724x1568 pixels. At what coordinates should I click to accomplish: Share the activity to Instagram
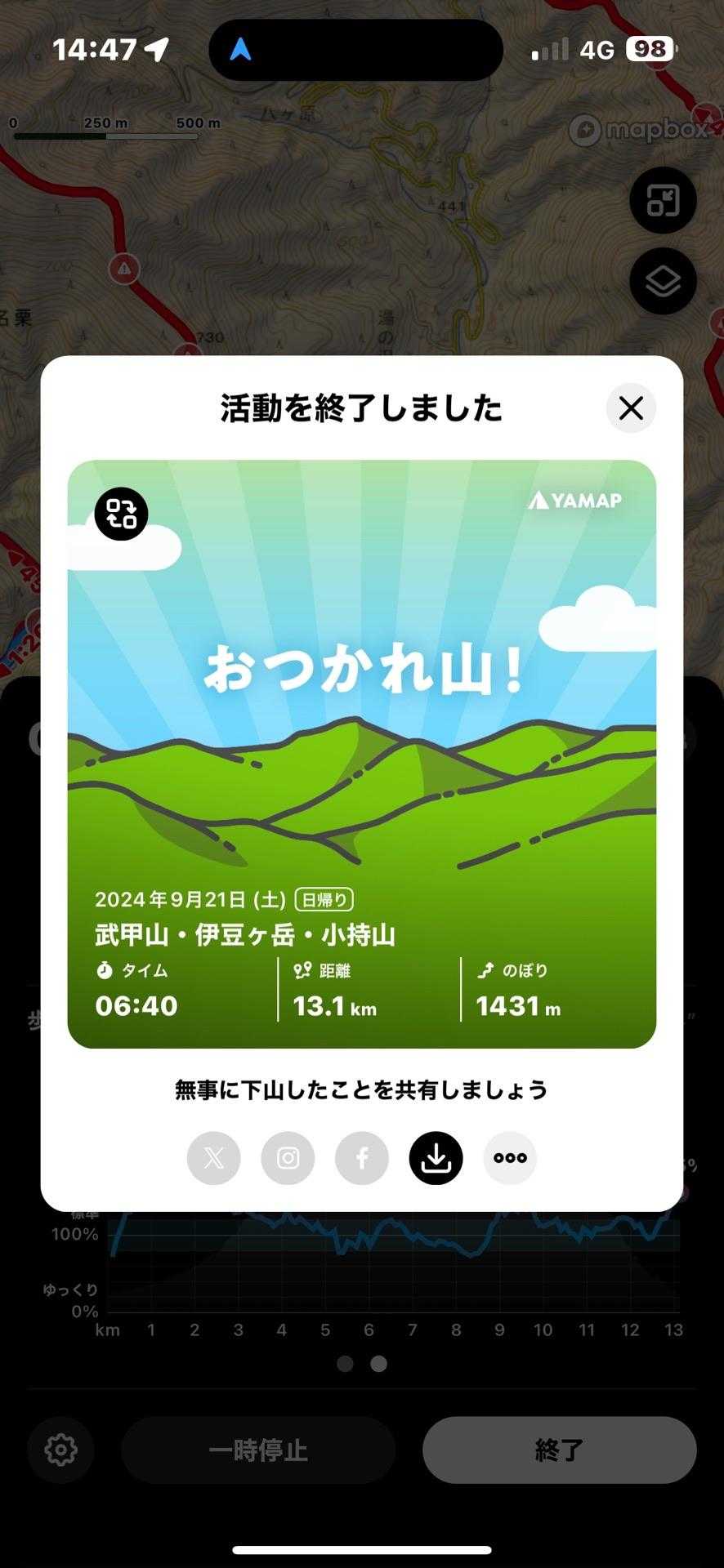(x=288, y=1158)
